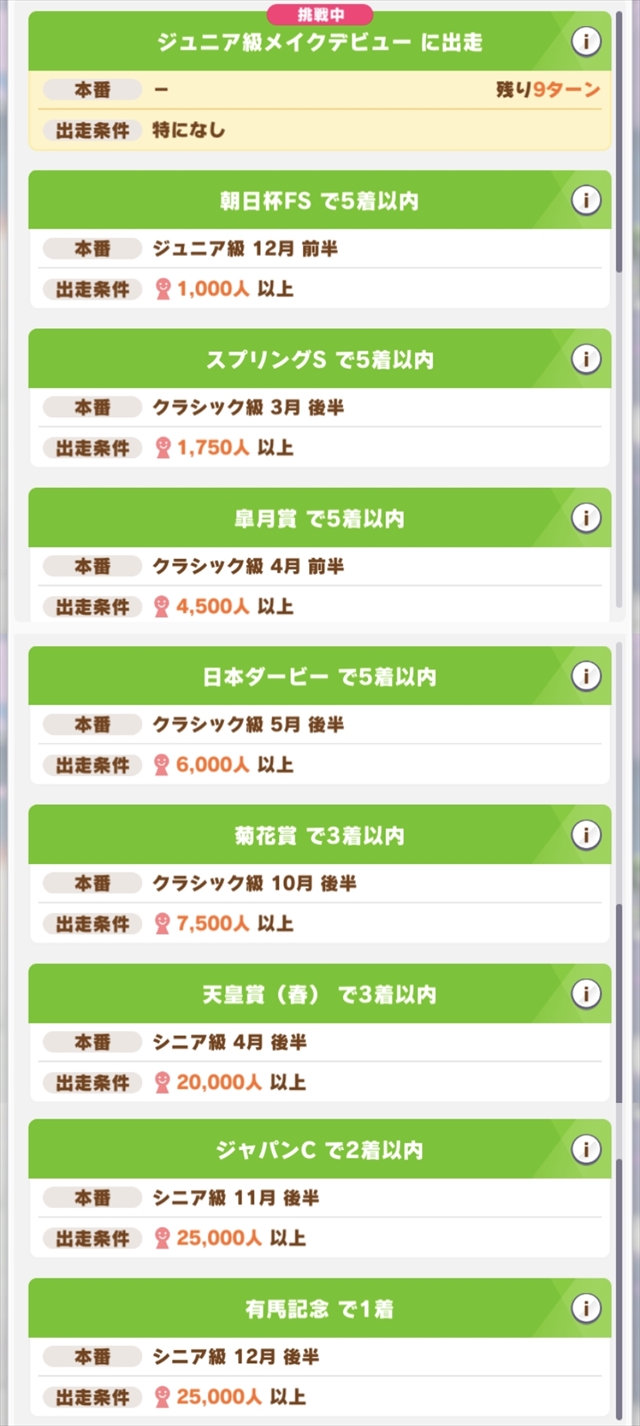View 天皇賞（春） goal details
640x1426 pixels.
tap(586, 994)
